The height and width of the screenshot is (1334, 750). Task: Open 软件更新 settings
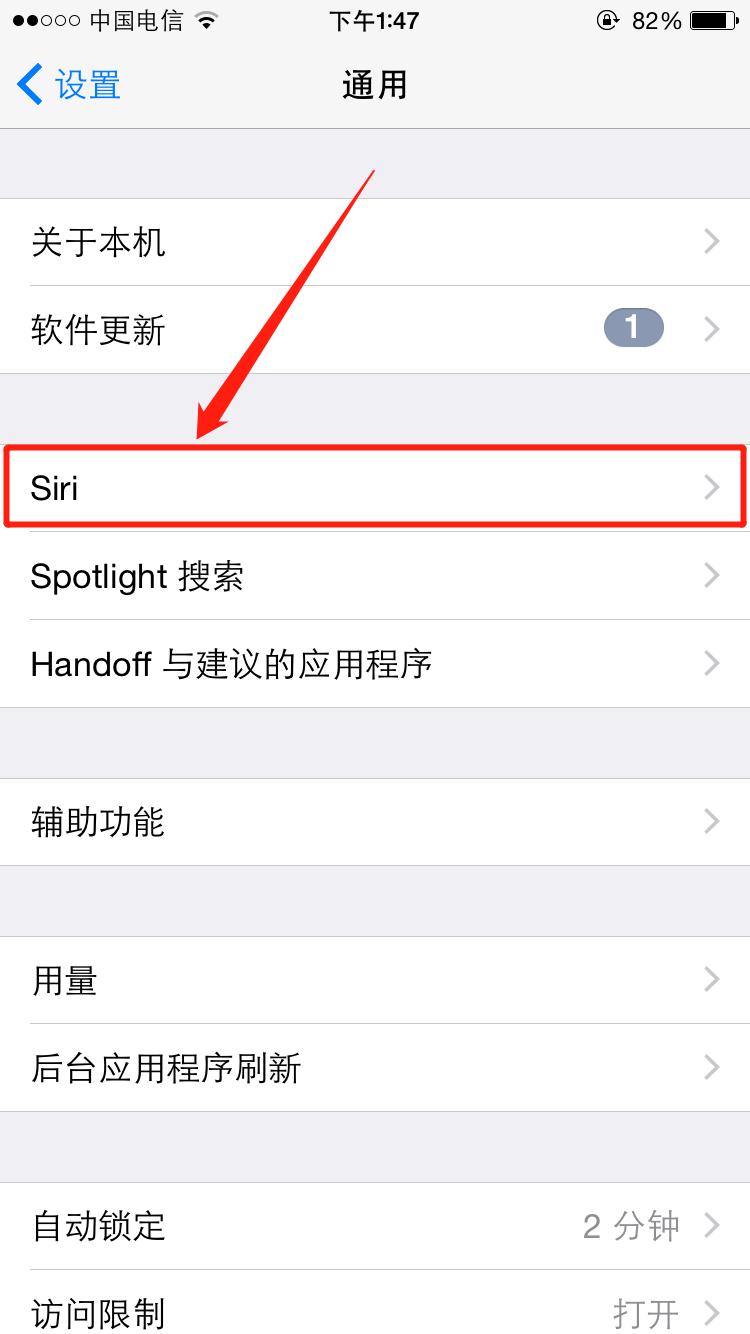click(x=375, y=329)
